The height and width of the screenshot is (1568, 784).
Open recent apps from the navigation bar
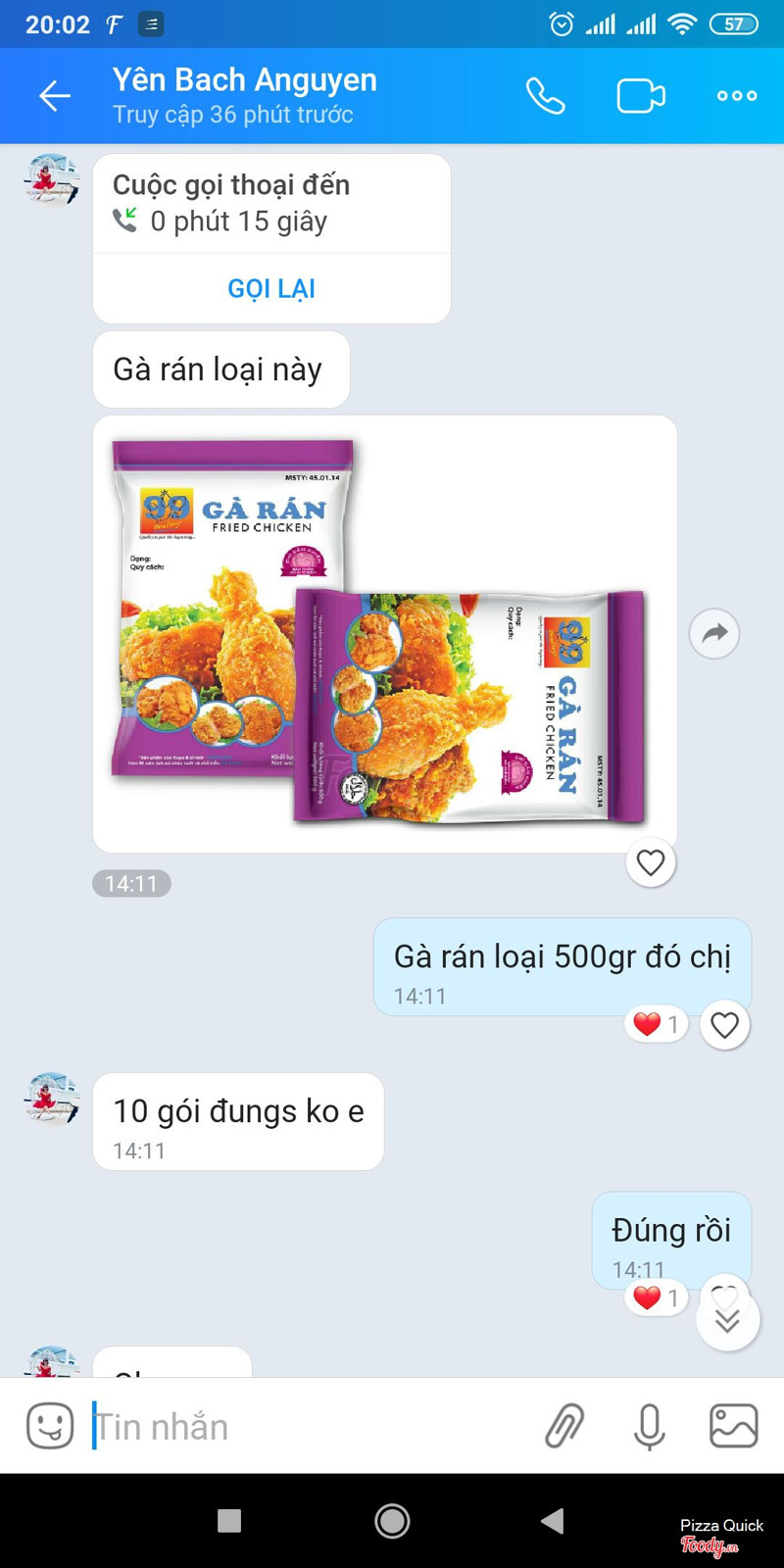click(229, 1521)
